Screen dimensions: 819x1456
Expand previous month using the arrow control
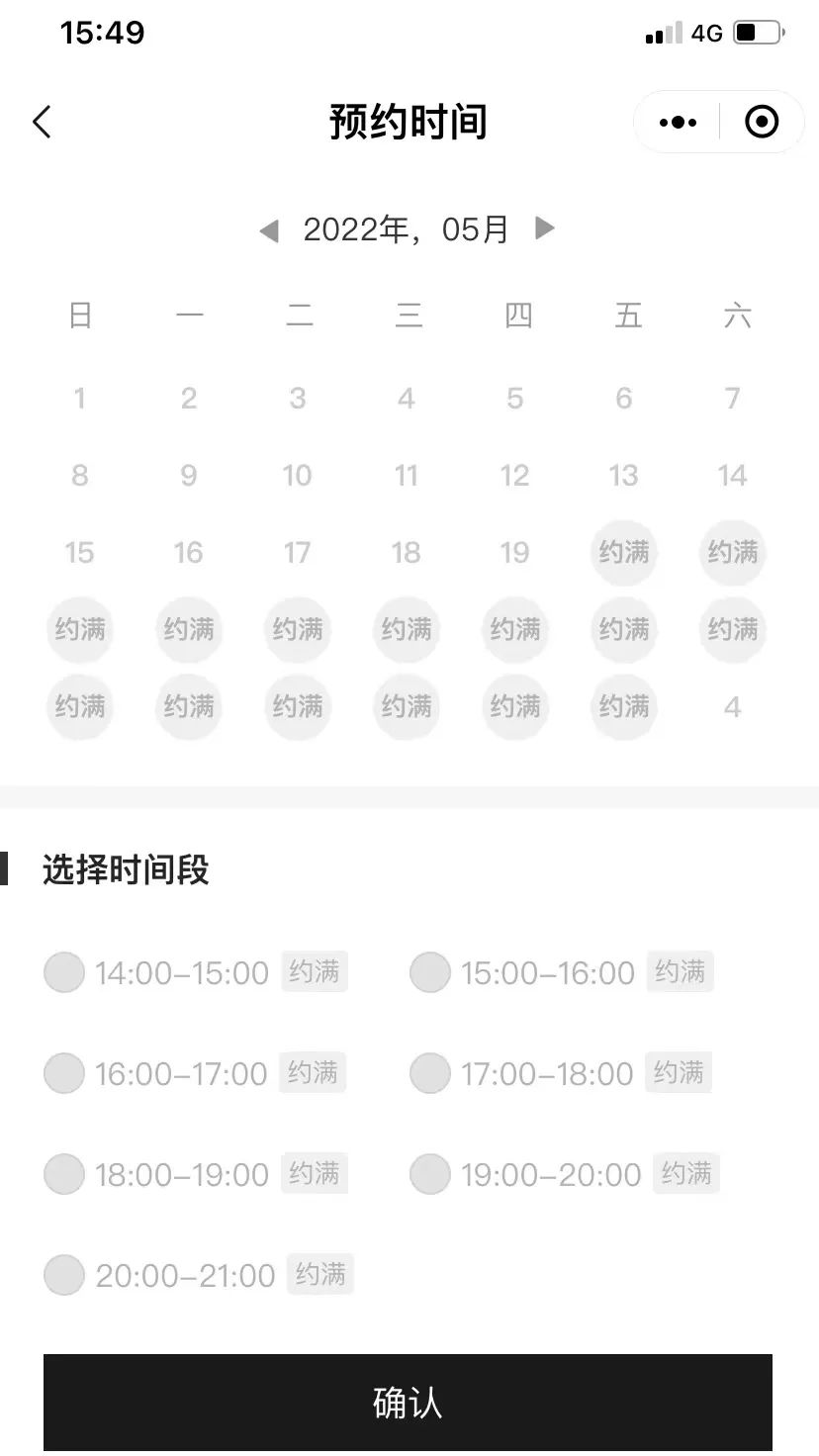(268, 228)
